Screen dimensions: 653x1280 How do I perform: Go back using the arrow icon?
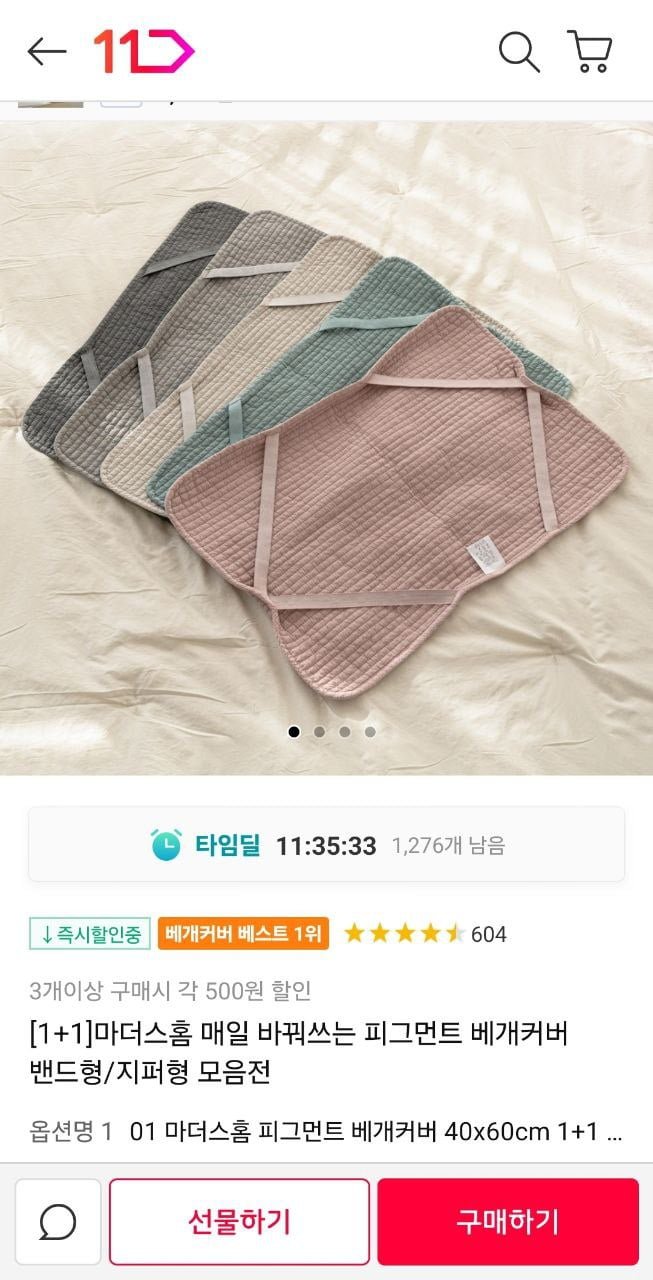(x=46, y=51)
